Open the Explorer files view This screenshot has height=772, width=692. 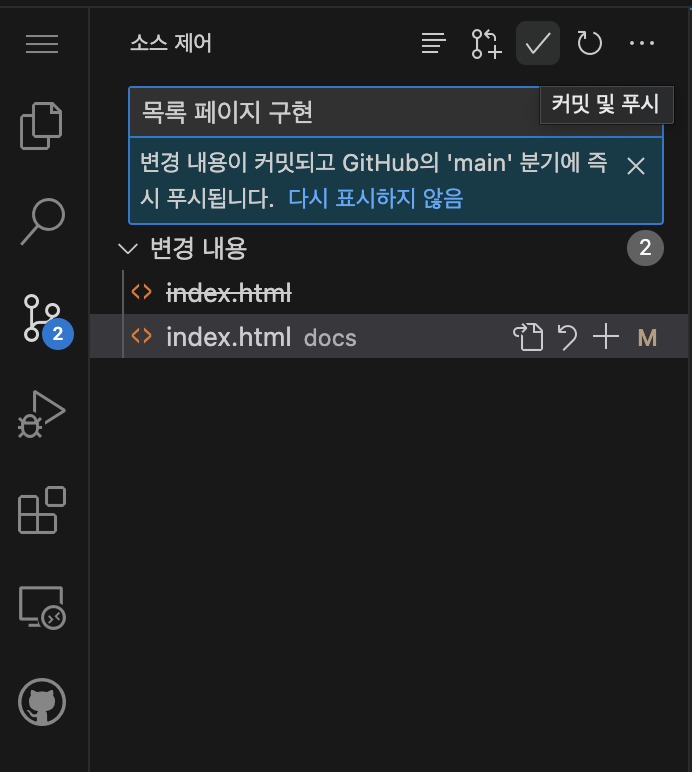42,126
